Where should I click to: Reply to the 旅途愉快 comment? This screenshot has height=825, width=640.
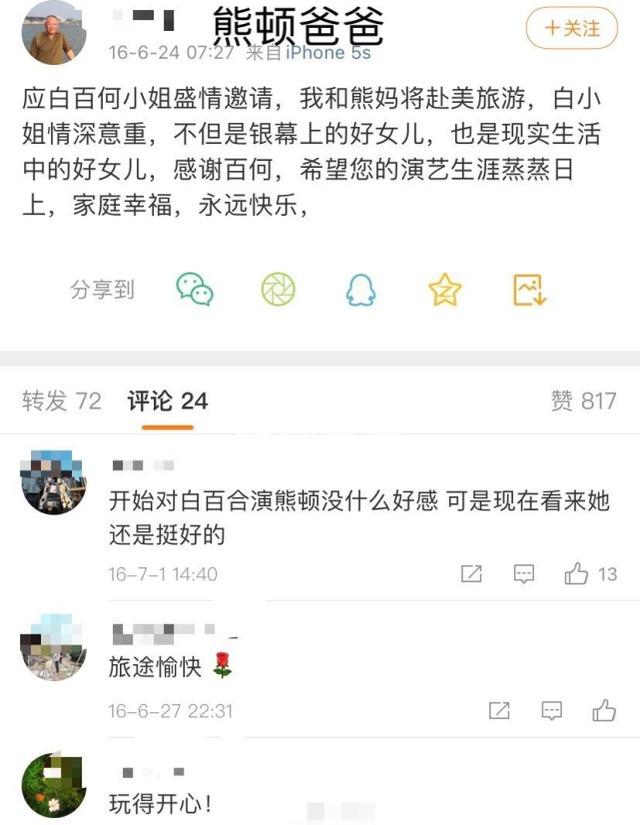551,711
